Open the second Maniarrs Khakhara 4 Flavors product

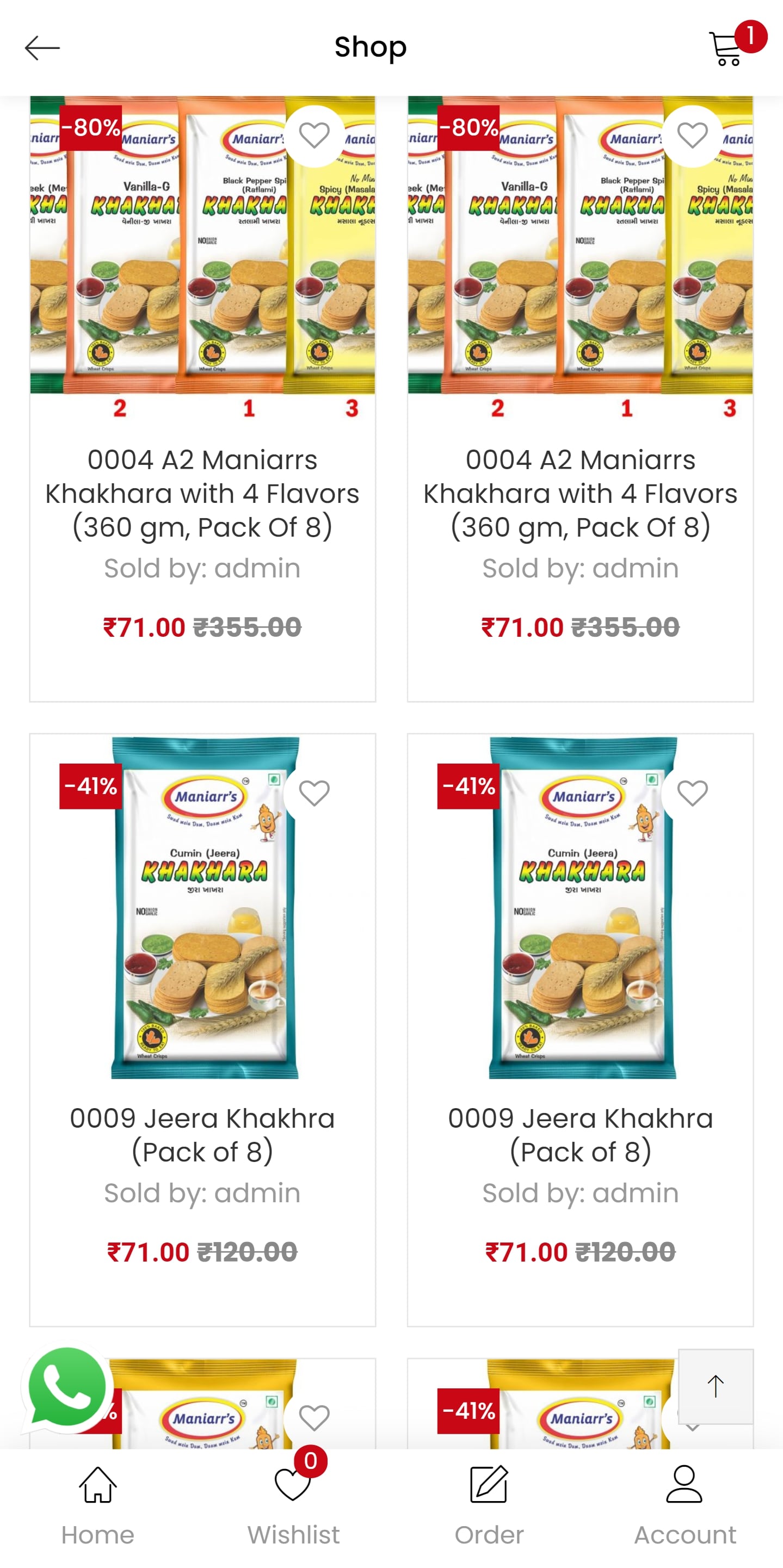[x=580, y=493]
